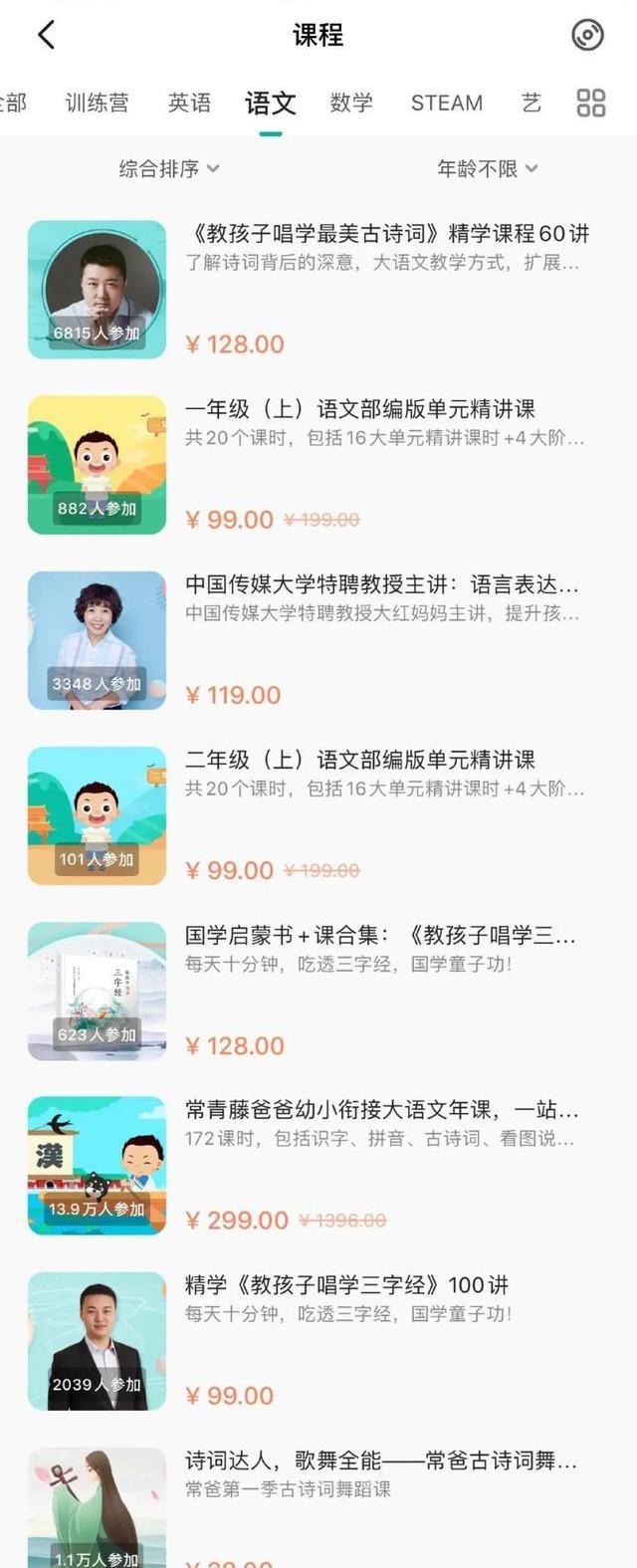Open the all-categories grid icon
The width and height of the screenshot is (637, 1568).
(590, 103)
